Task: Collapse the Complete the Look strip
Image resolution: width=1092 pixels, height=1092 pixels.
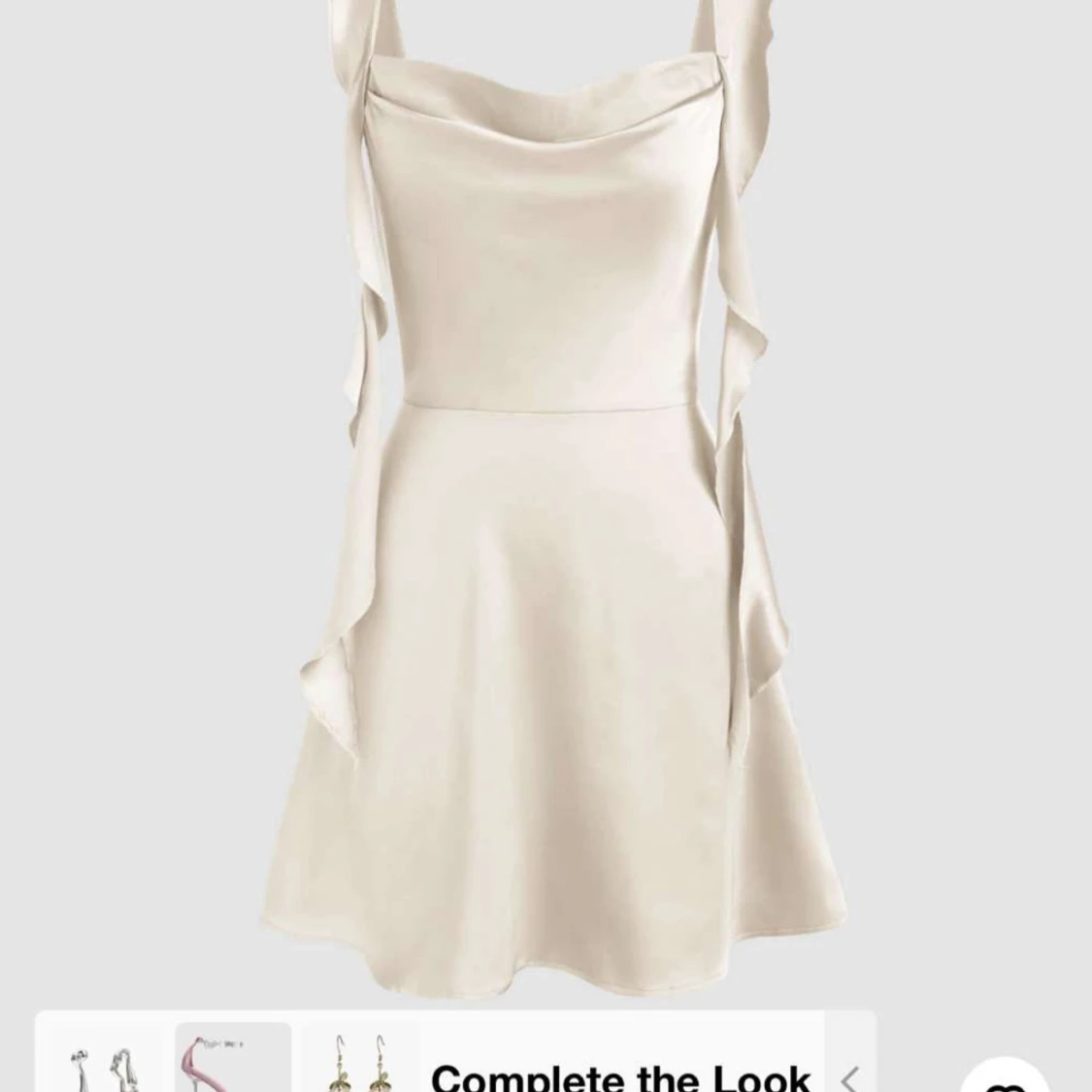Action: [849, 1075]
